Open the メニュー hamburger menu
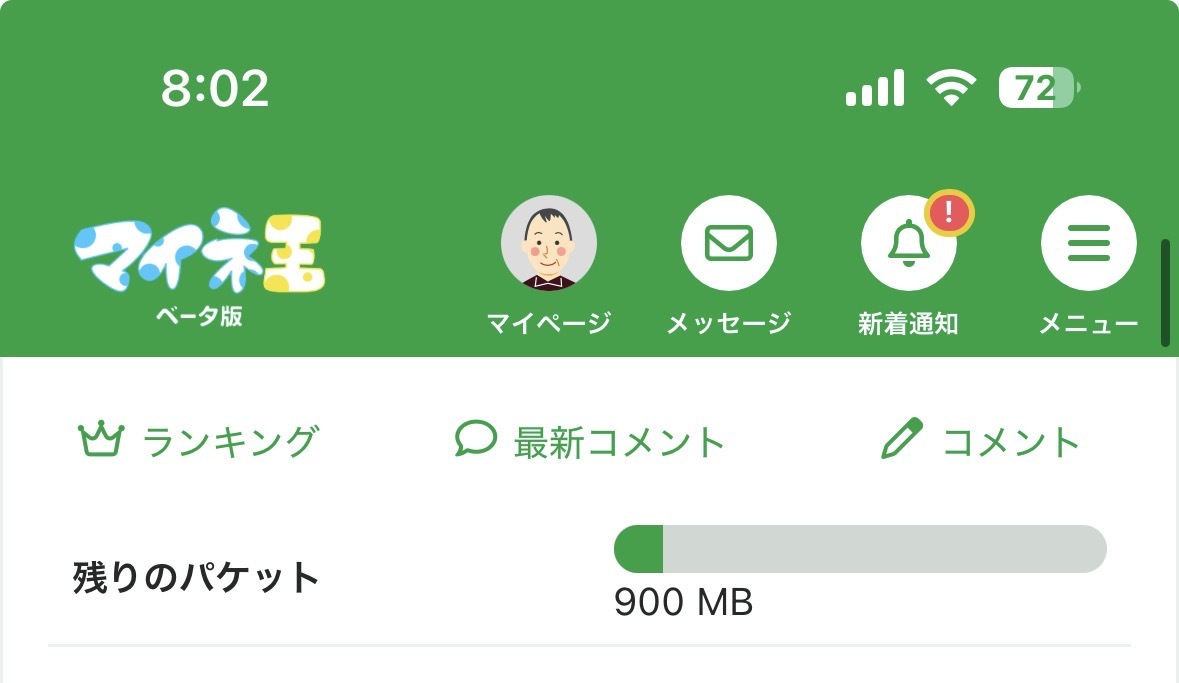Viewport: 1179px width, 683px height. click(x=1088, y=244)
